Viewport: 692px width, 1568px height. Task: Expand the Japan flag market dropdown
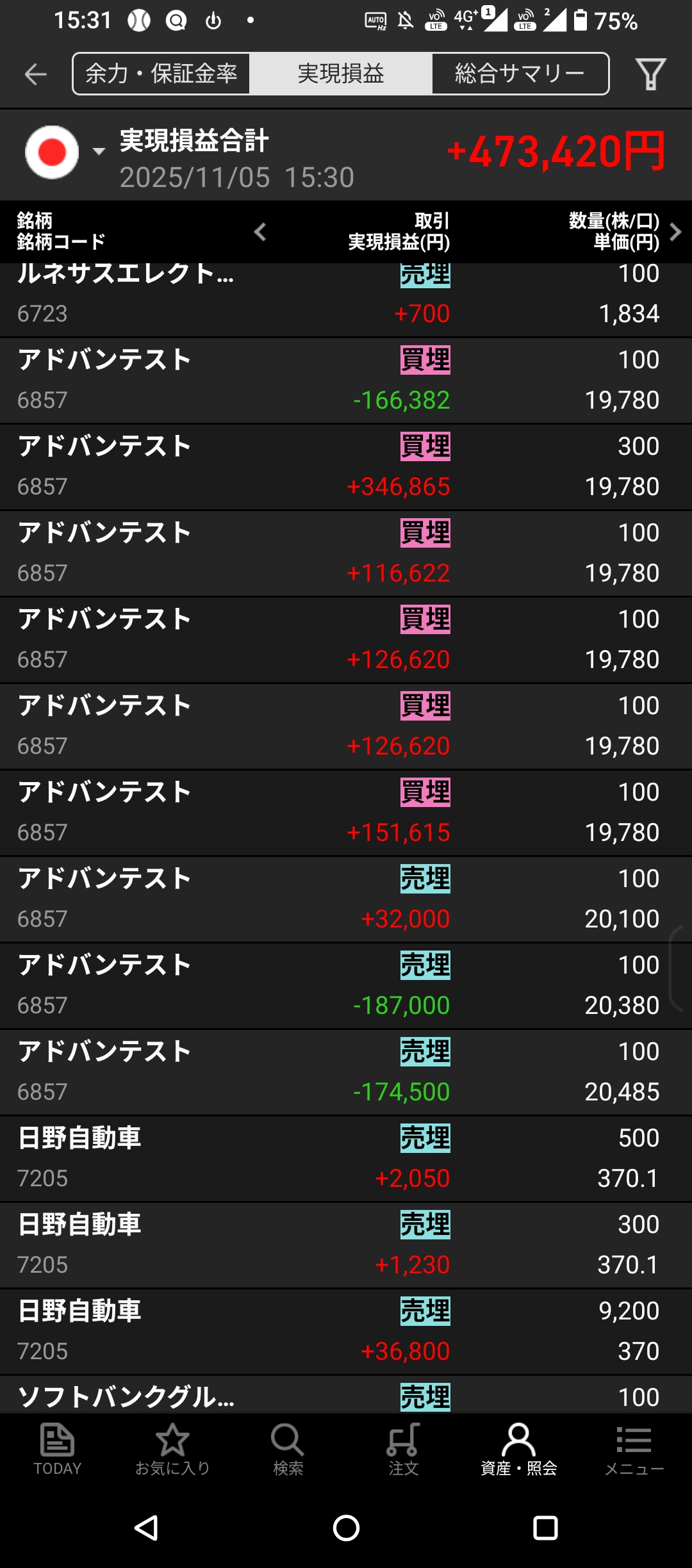point(65,152)
